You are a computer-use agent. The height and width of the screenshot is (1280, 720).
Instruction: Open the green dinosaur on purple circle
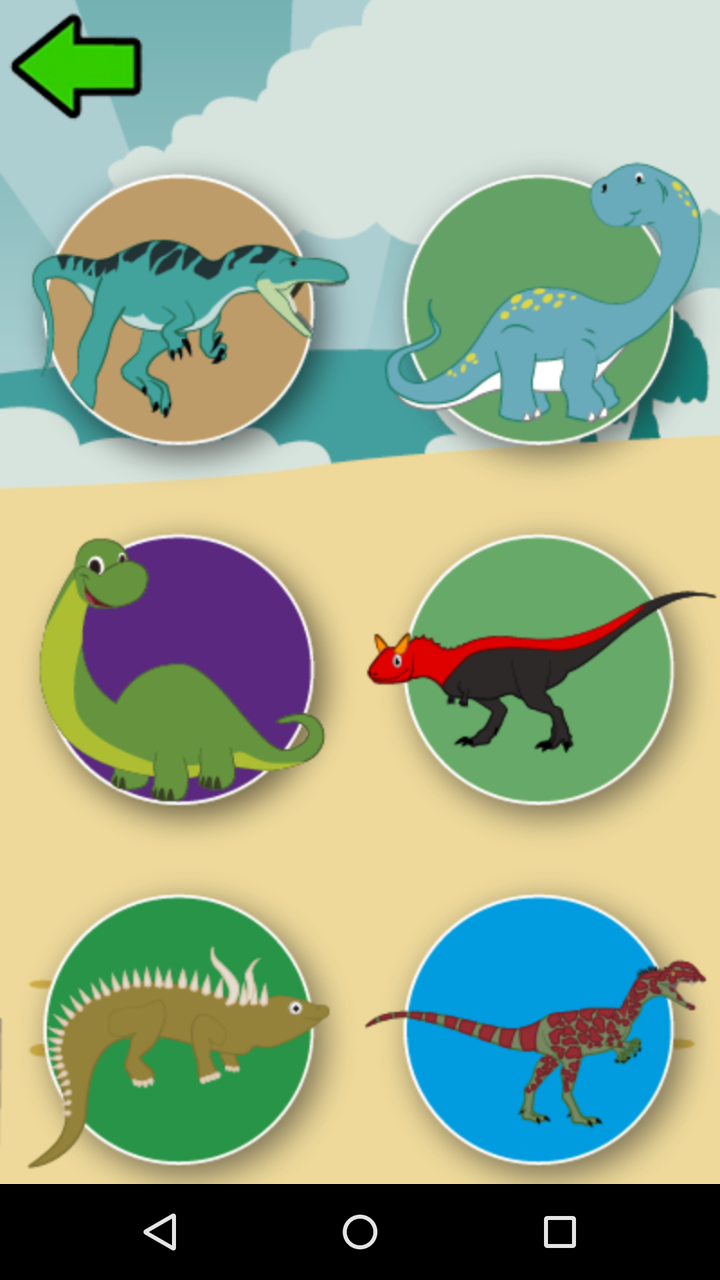tap(180, 670)
